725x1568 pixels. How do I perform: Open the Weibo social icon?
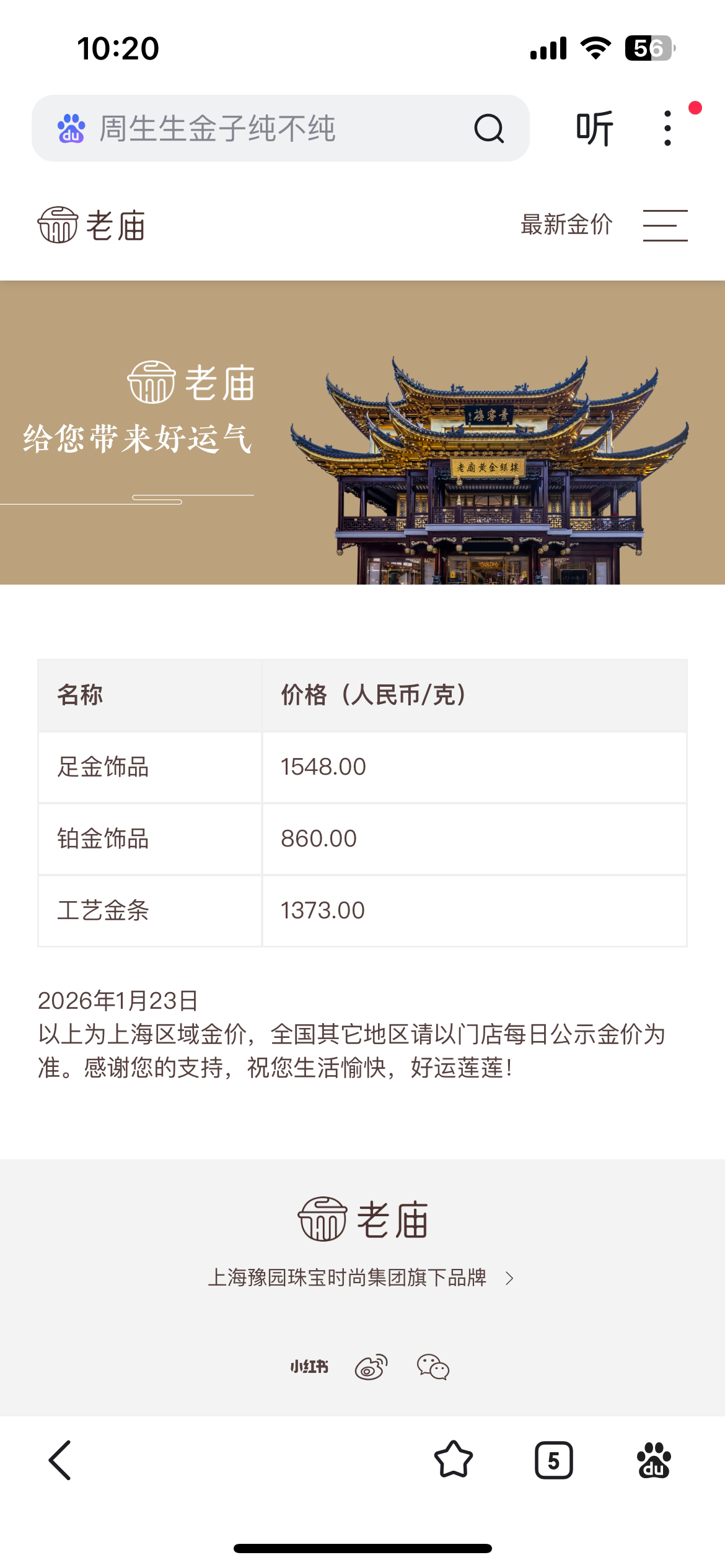coord(371,1367)
